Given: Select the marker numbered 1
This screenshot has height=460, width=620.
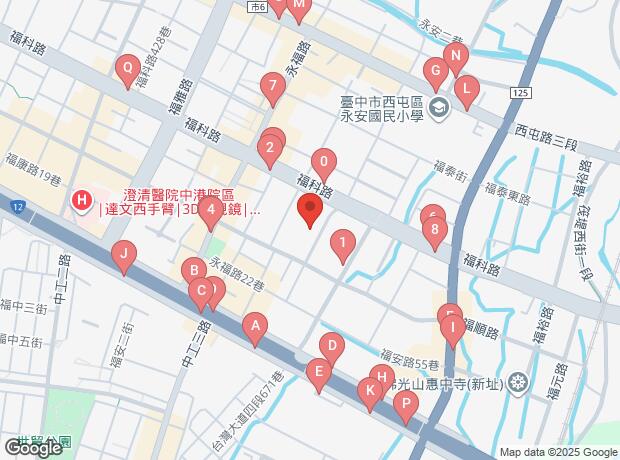Looking at the screenshot, I should click(343, 247).
